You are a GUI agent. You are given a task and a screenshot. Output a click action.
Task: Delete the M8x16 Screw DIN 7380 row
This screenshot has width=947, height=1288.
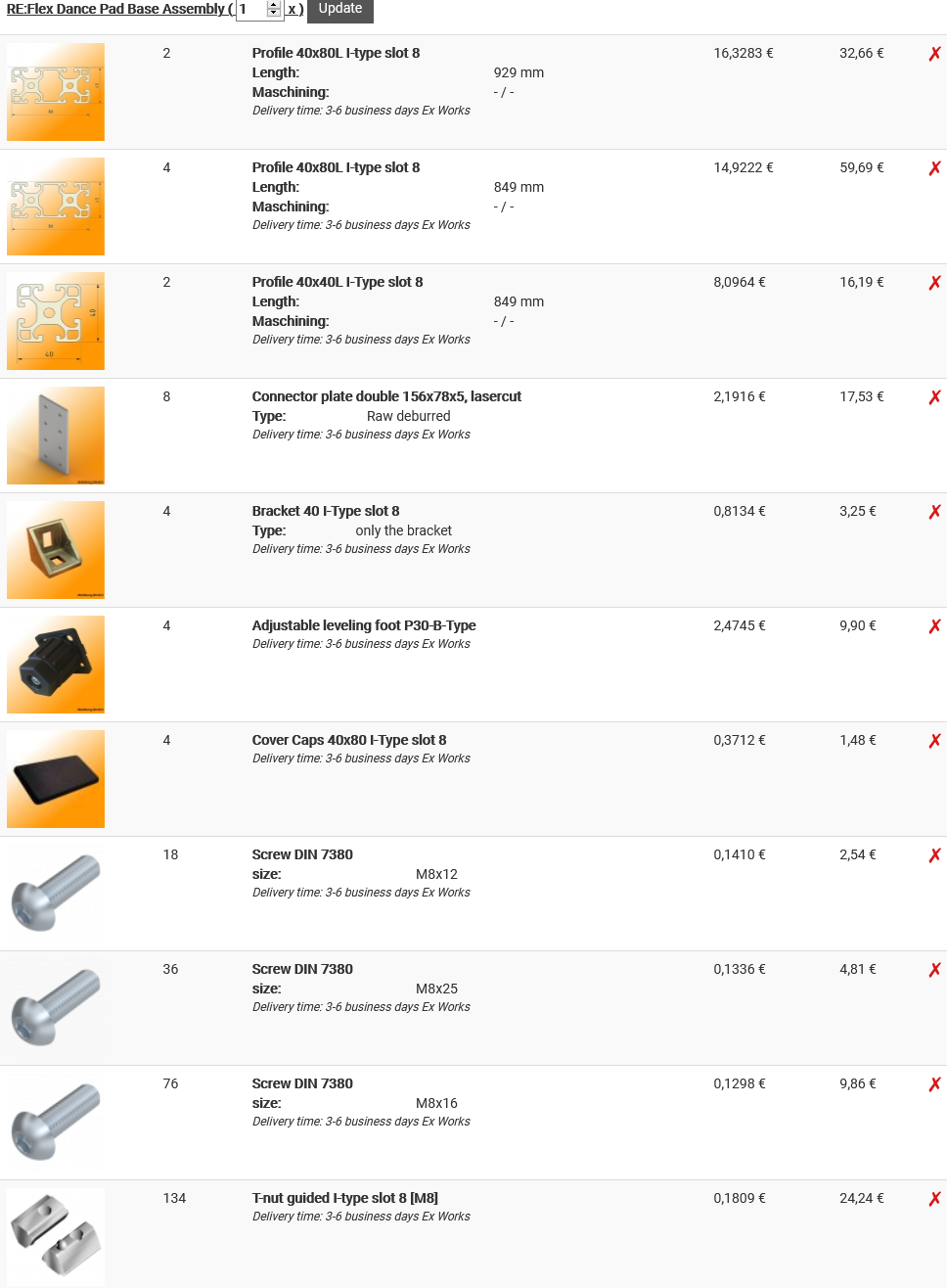[x=934, y=1084]
